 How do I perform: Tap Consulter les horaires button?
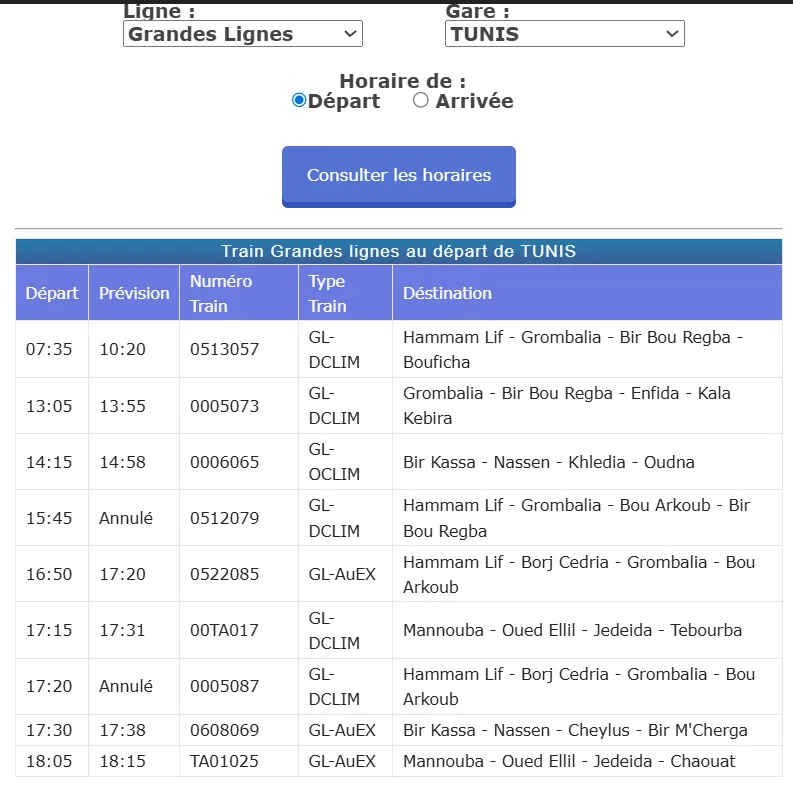(x=398, y=176)
